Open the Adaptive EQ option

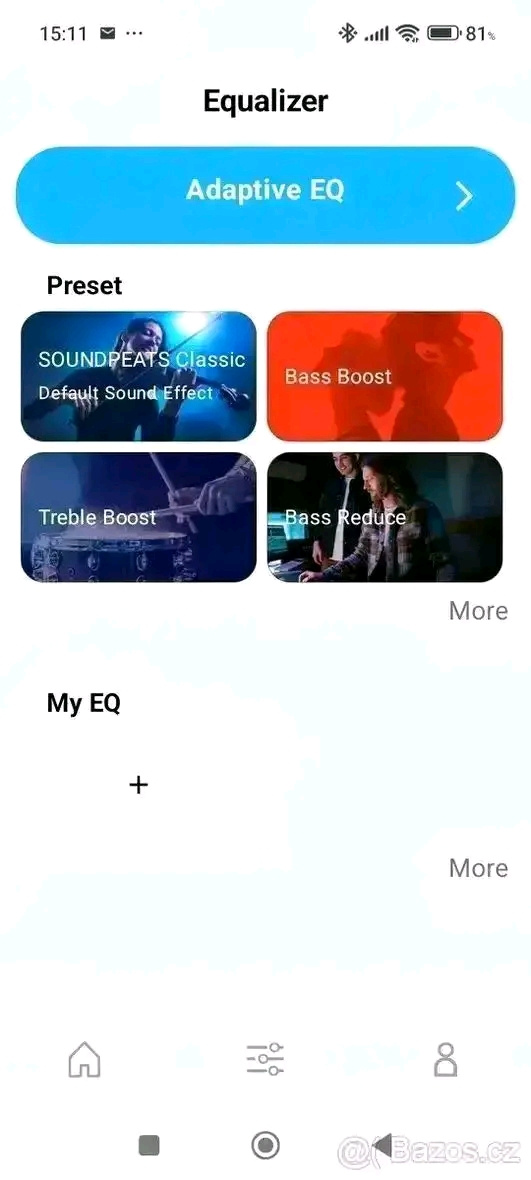pyautogui.click(x=266, y=195)
